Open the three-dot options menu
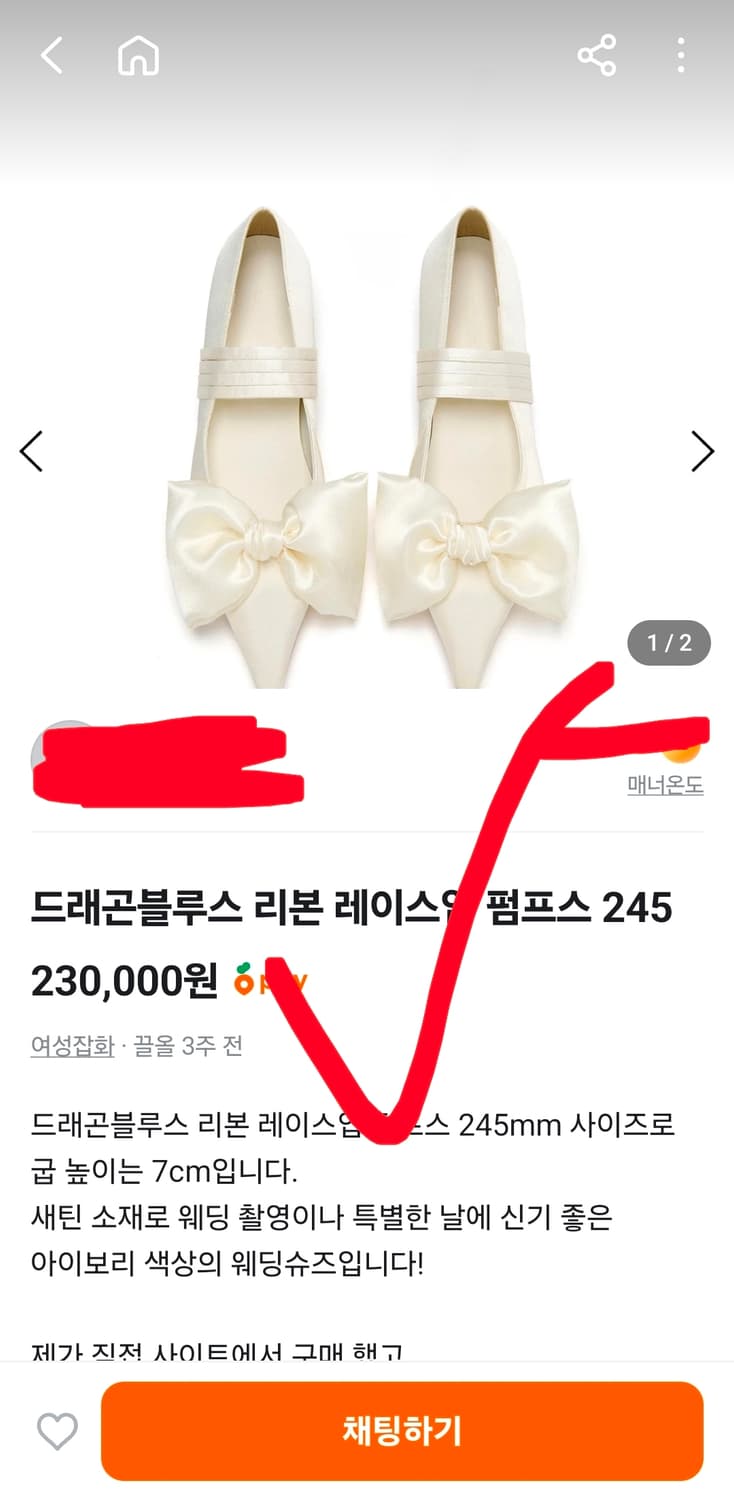Image resolution: width=734 pixels, height=1500 pixels. coord(681,56)
